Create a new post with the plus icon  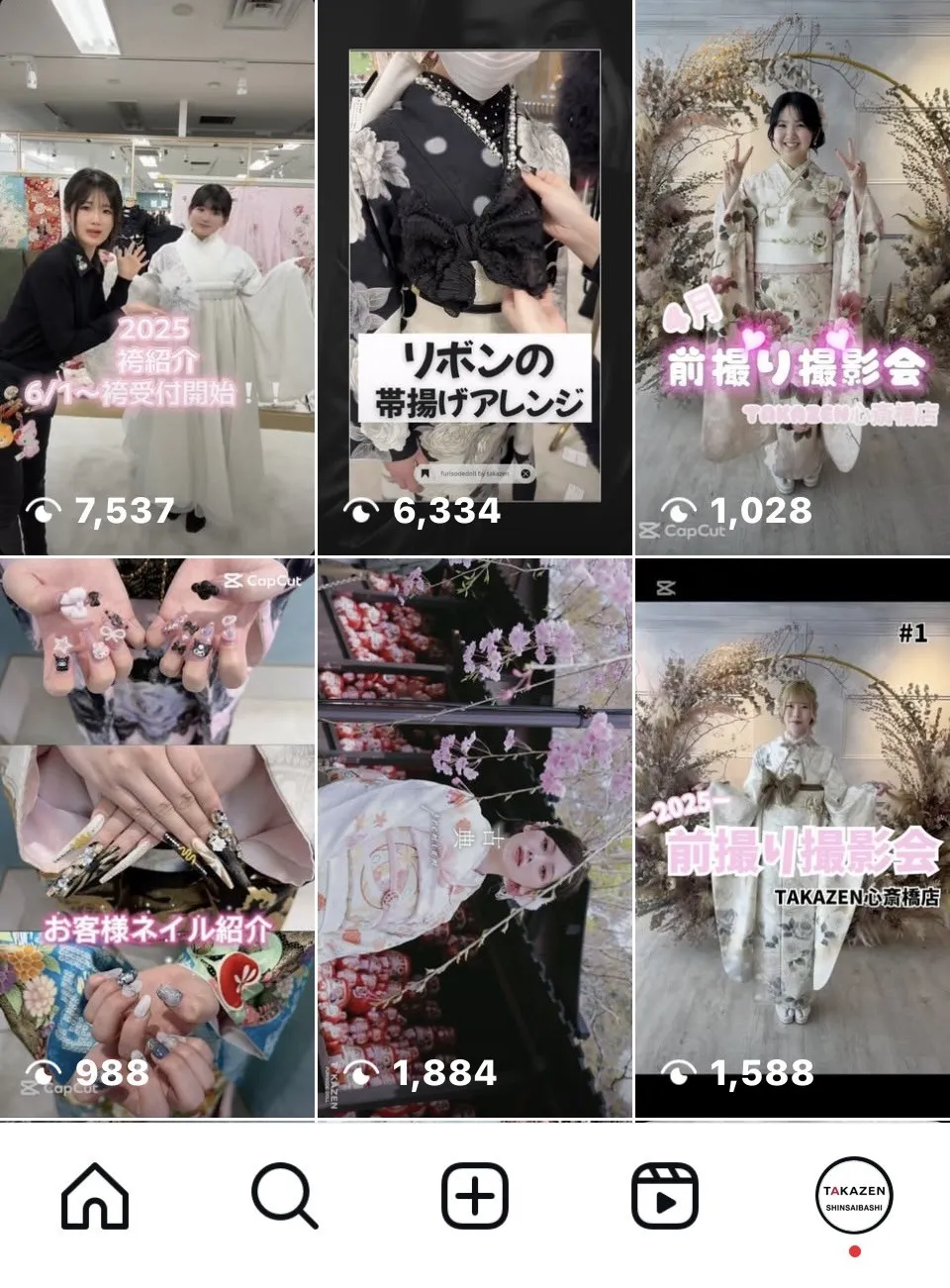click(x=474, y=1196)
